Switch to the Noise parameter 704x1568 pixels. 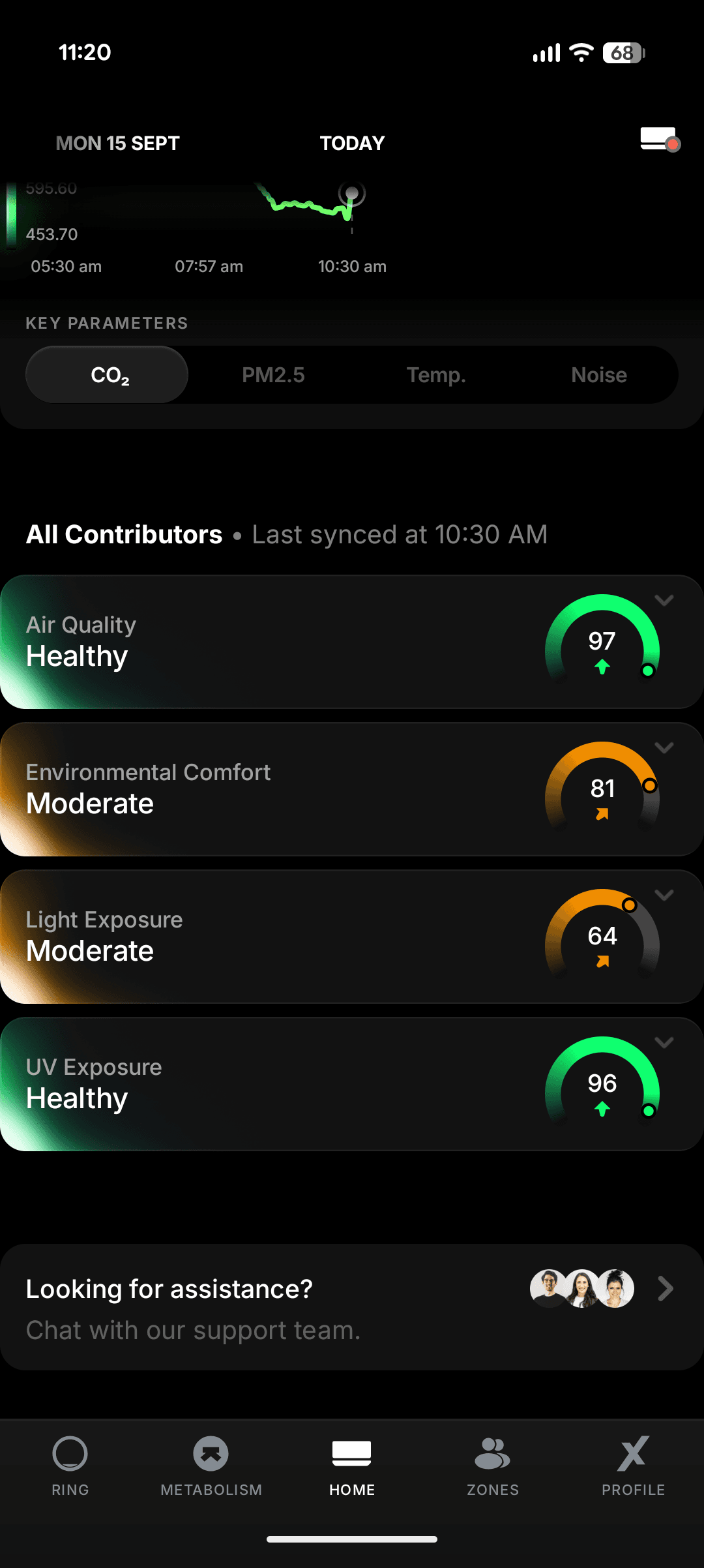tap(598, 375)
